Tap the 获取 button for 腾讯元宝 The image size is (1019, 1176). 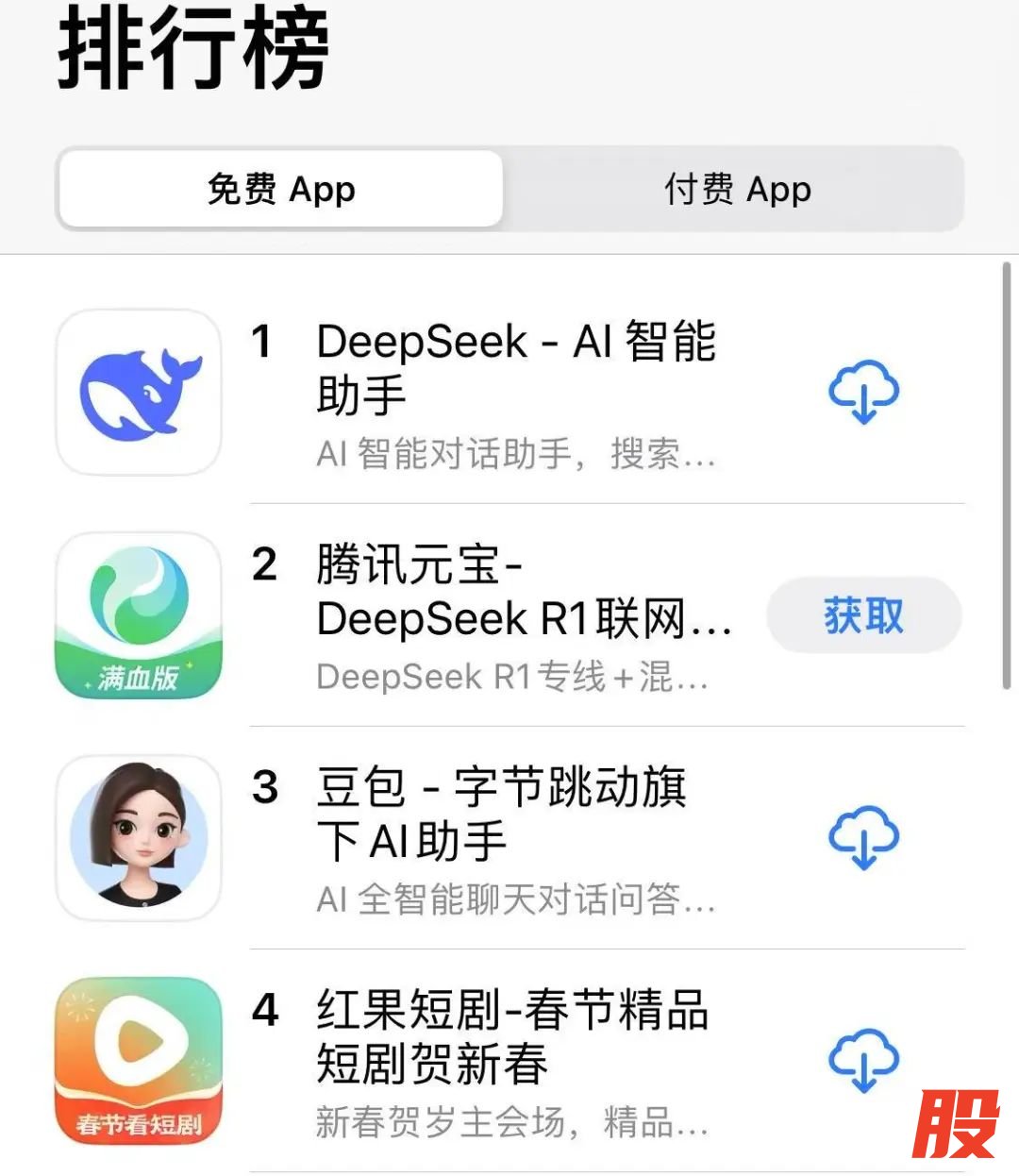[862, 614]
